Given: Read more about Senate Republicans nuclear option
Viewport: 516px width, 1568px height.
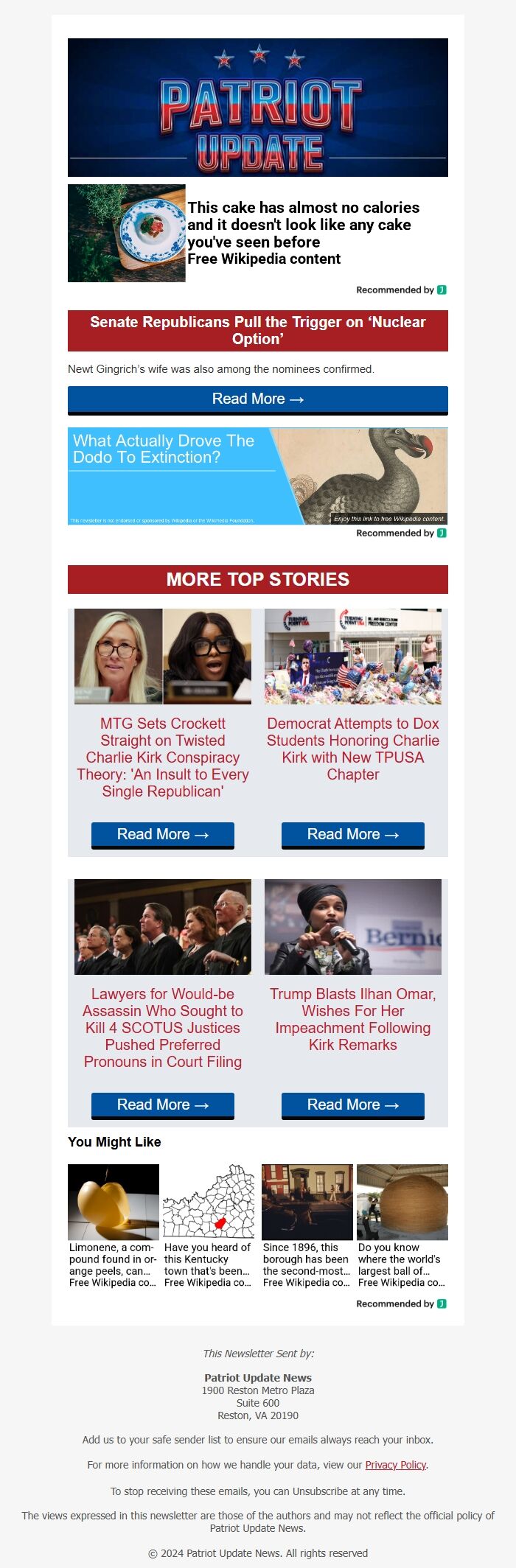Looking at the screenshot, I should [x=258, y=399].
